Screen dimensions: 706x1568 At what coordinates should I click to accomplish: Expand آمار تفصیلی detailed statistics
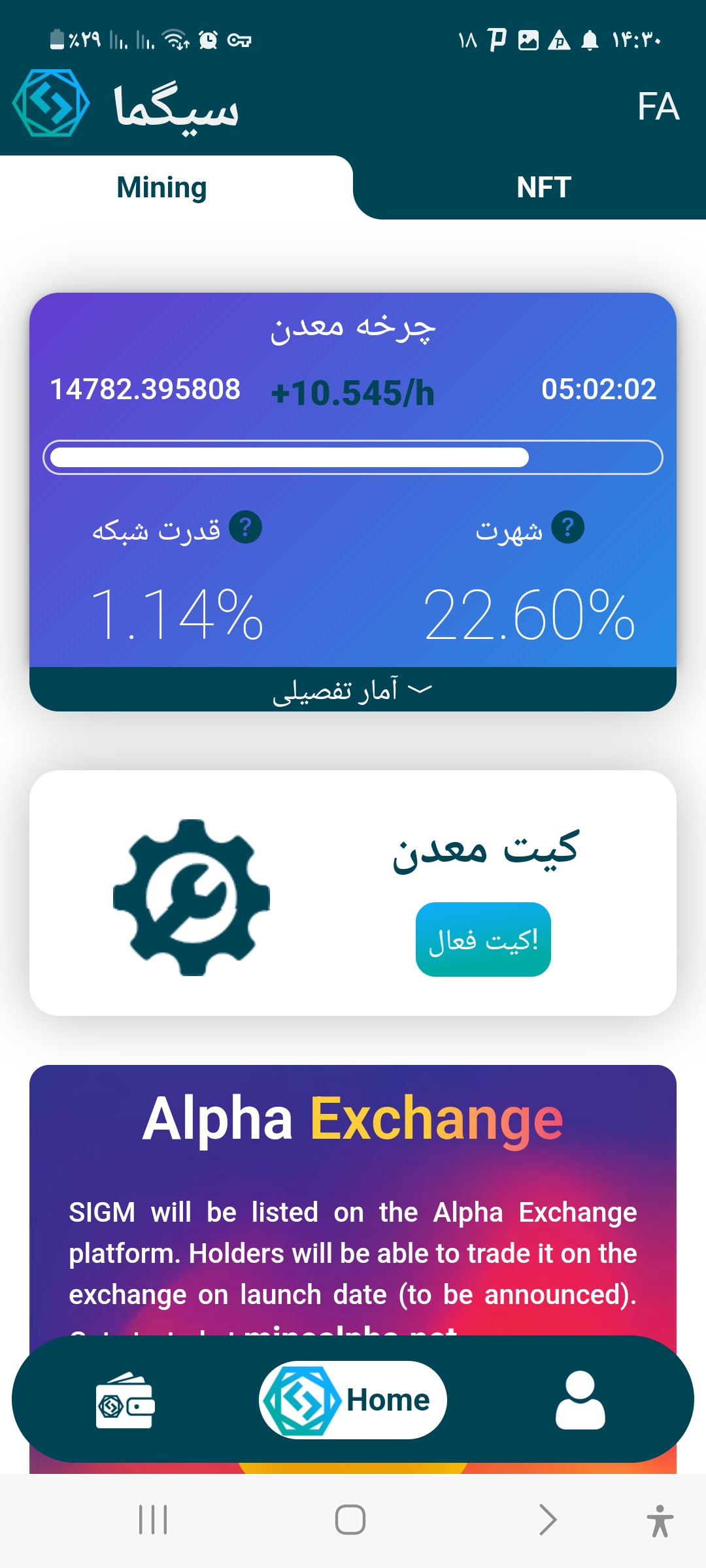coord(353,689)
